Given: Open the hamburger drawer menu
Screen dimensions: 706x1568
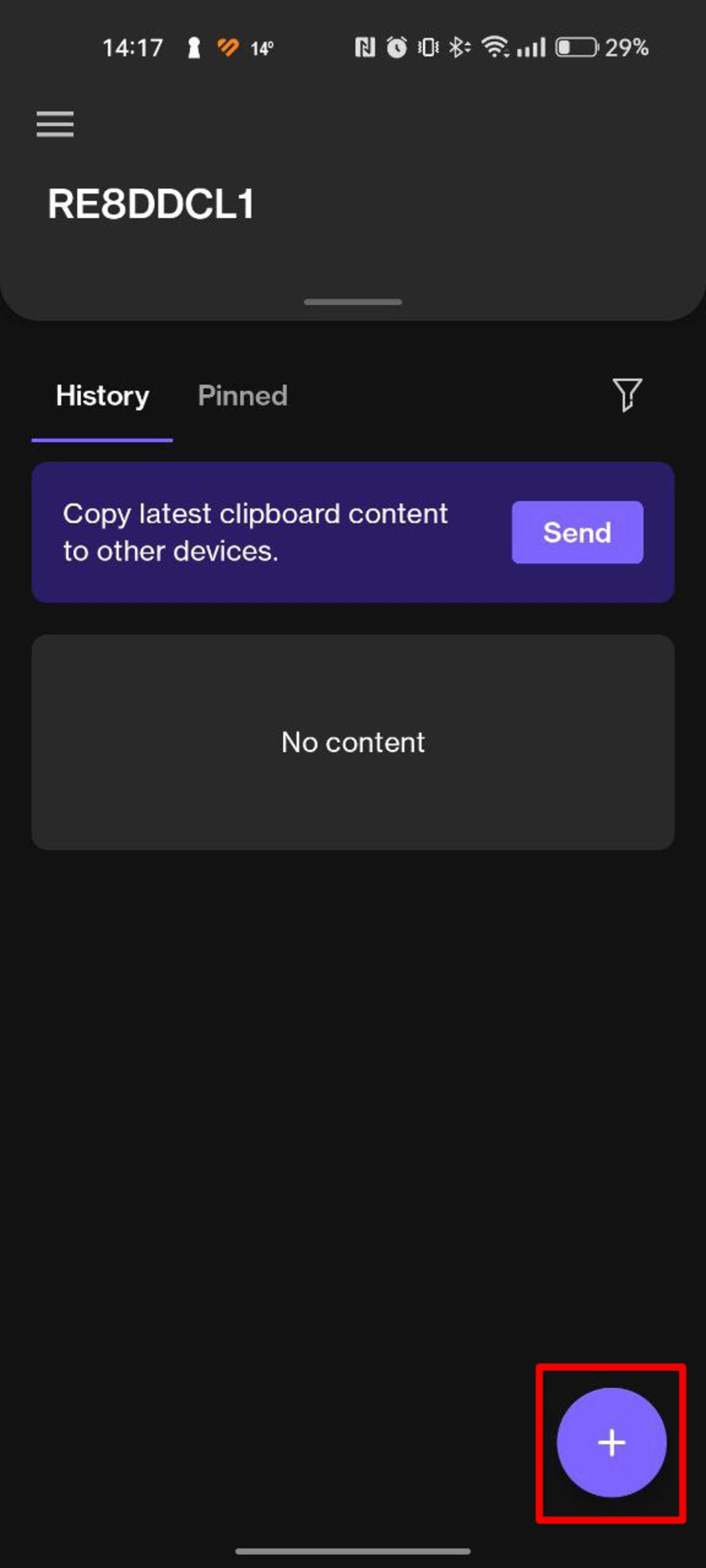Looking at the screenshot, I should [x=55, y=124].
